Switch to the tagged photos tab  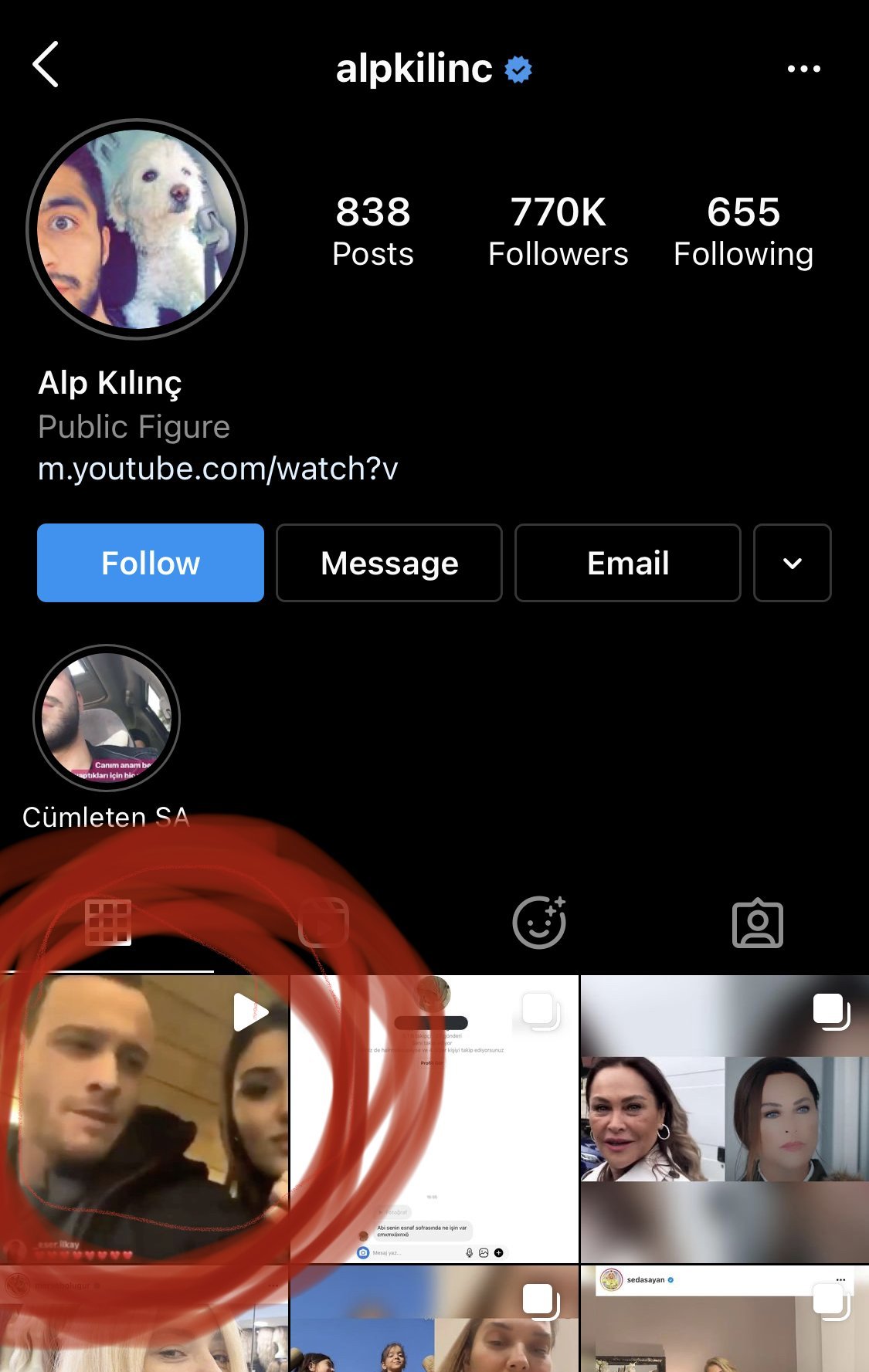click(757, 923)
